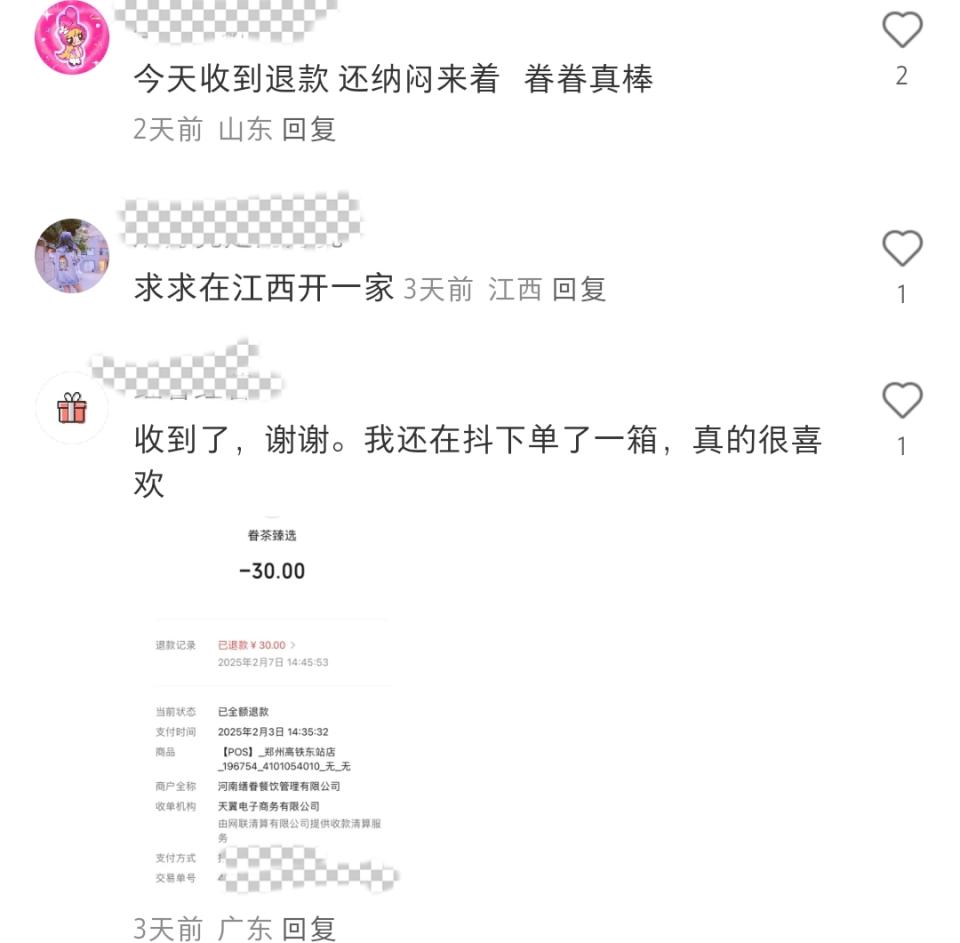Like the comment asking for a Jiangxi store
Viewport: 960px width, 943px height.
[901, 248]
